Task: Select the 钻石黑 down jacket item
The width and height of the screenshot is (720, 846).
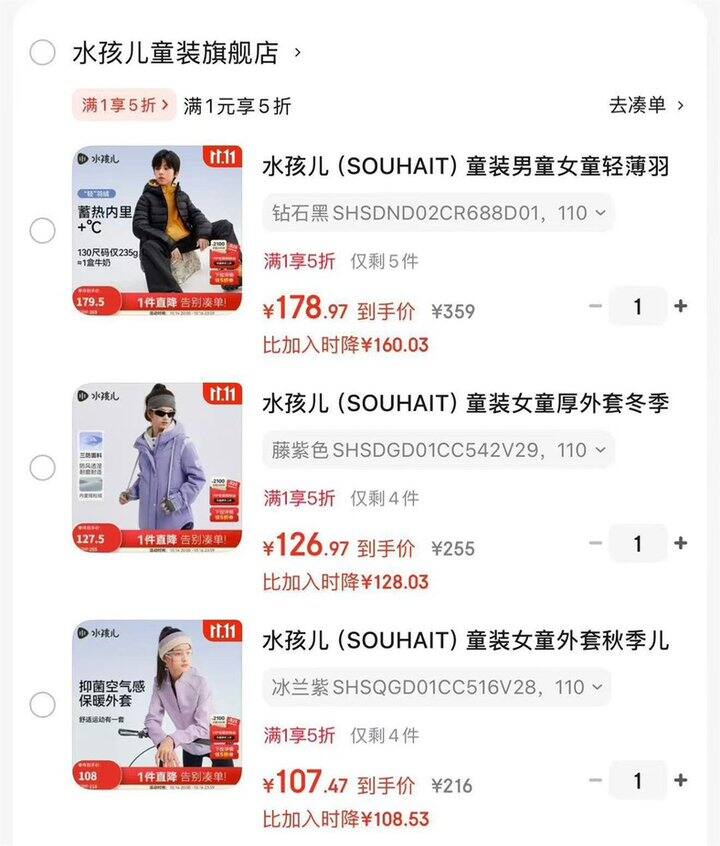Action: pyautogui.click(x=42, y=231)
